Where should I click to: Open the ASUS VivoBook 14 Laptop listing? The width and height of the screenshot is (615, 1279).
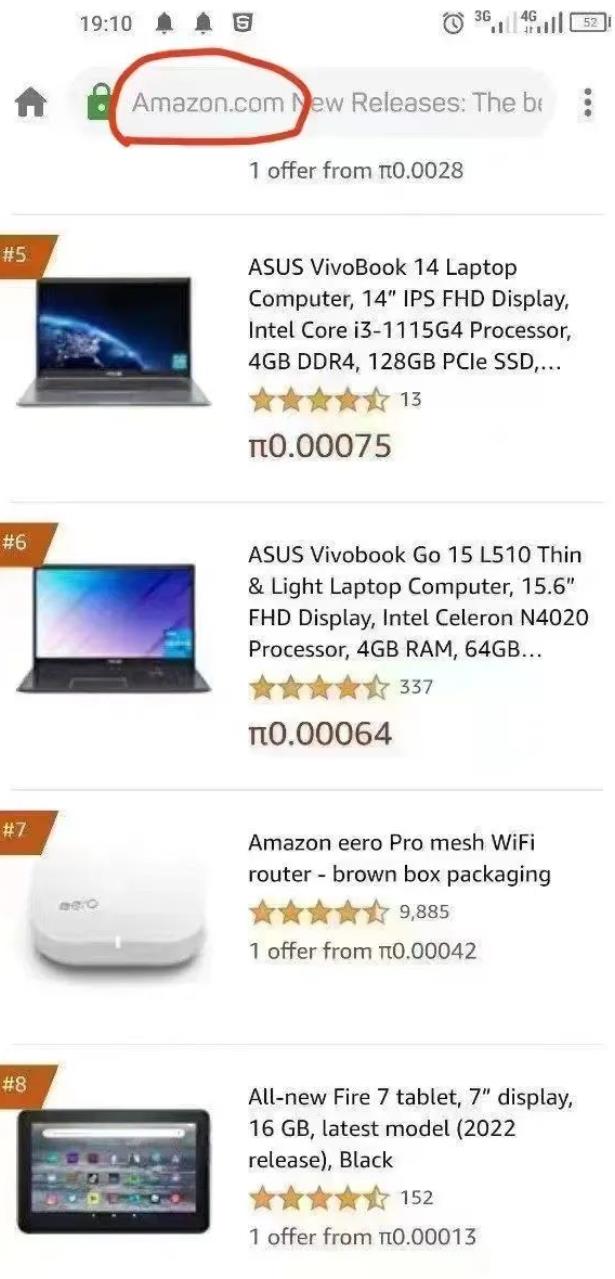click(408, 315)
